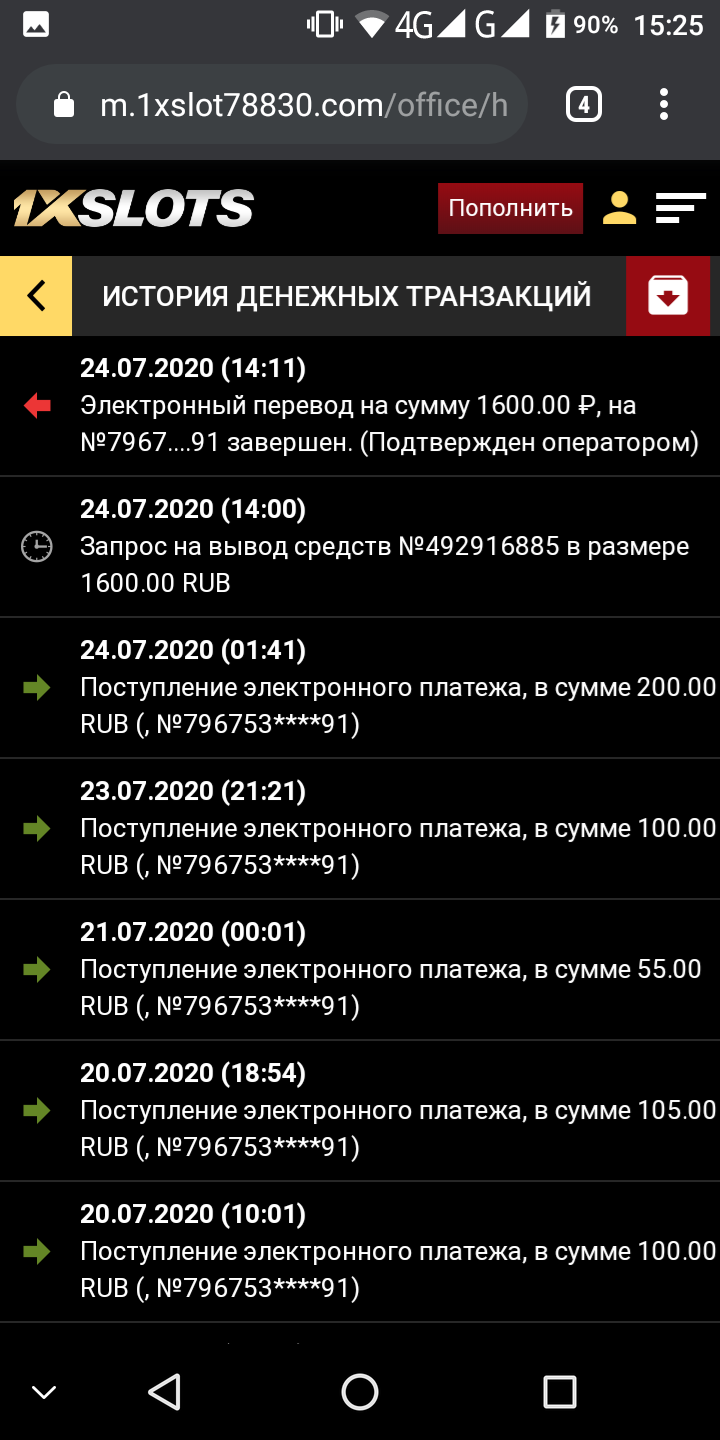Tap the system back button
Screen dimensions: 720x1440
click(x=164, y=1391)
